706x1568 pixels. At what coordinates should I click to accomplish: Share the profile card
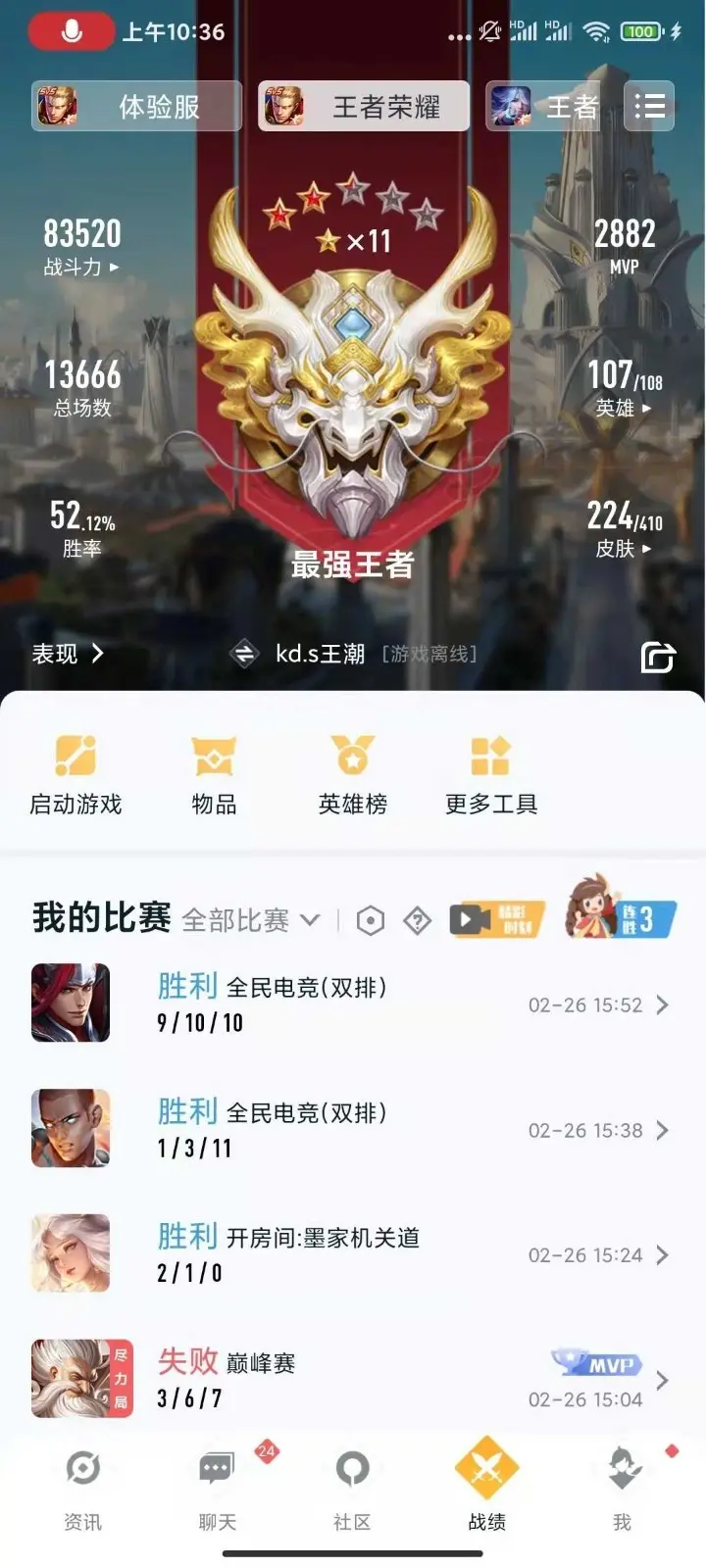click(x=658, y=657)
